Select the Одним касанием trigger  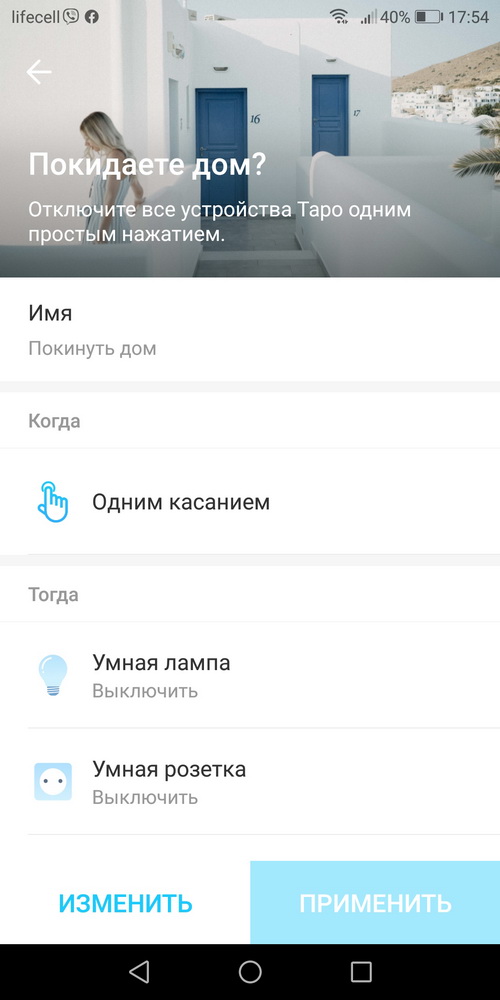click(250, 501)
